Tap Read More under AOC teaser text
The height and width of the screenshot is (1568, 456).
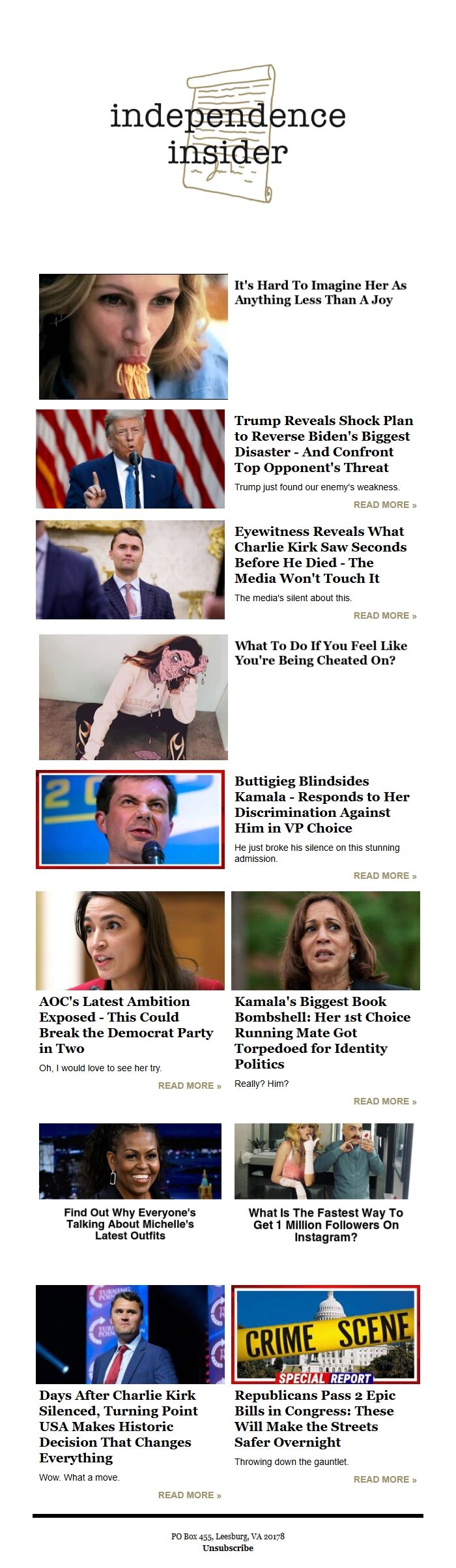coord(189,1086)
